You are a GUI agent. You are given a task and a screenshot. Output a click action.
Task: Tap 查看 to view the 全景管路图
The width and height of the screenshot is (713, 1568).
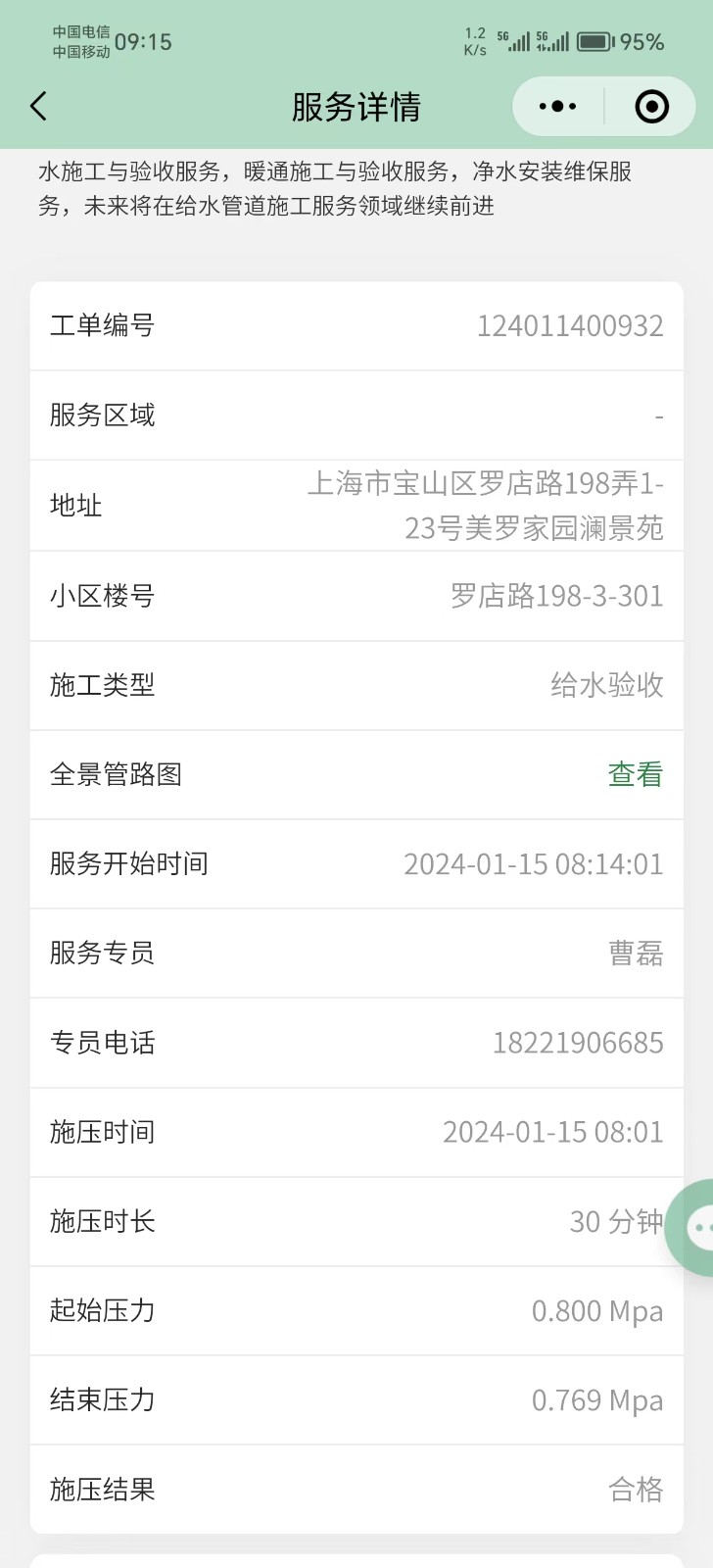coord(636,774)
